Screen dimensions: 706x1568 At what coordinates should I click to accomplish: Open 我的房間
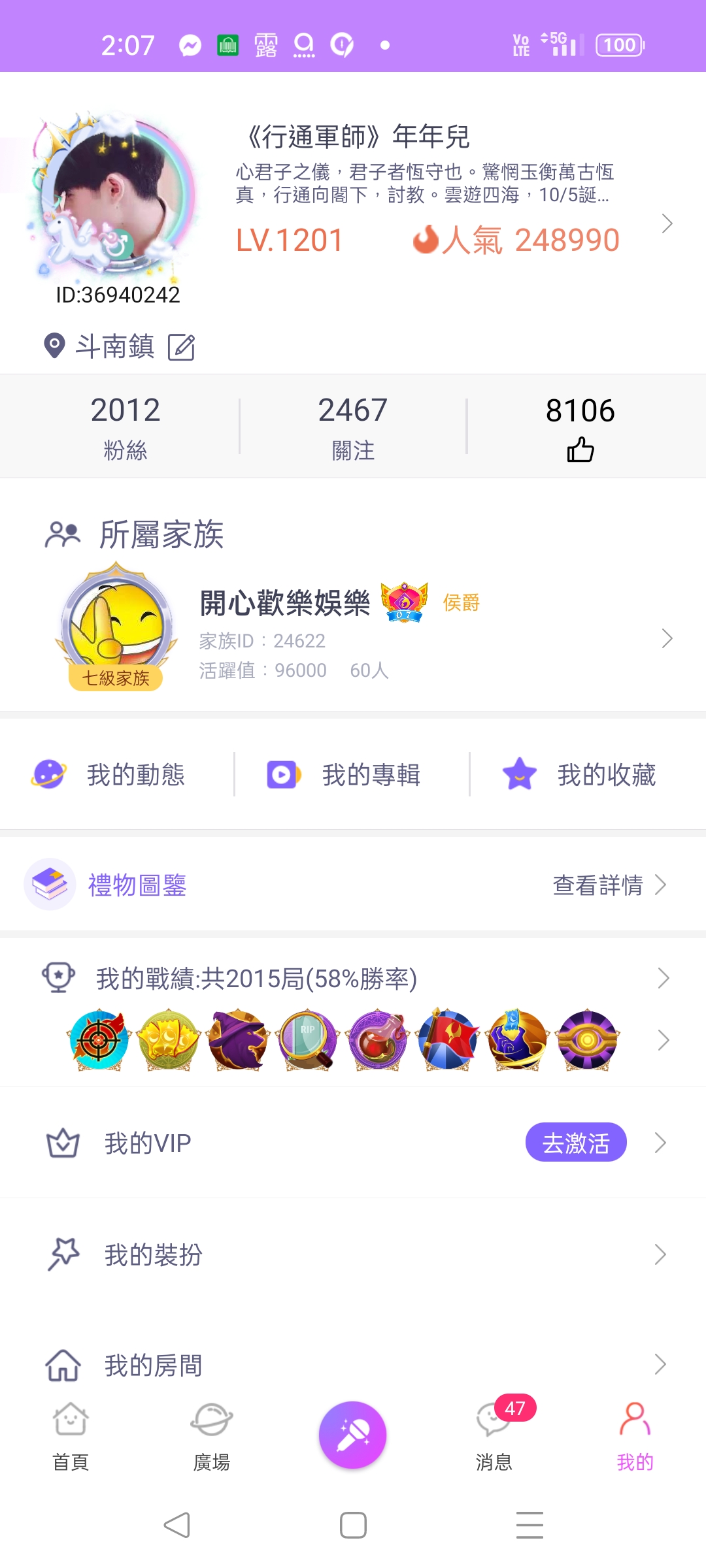coord(353,1365)
